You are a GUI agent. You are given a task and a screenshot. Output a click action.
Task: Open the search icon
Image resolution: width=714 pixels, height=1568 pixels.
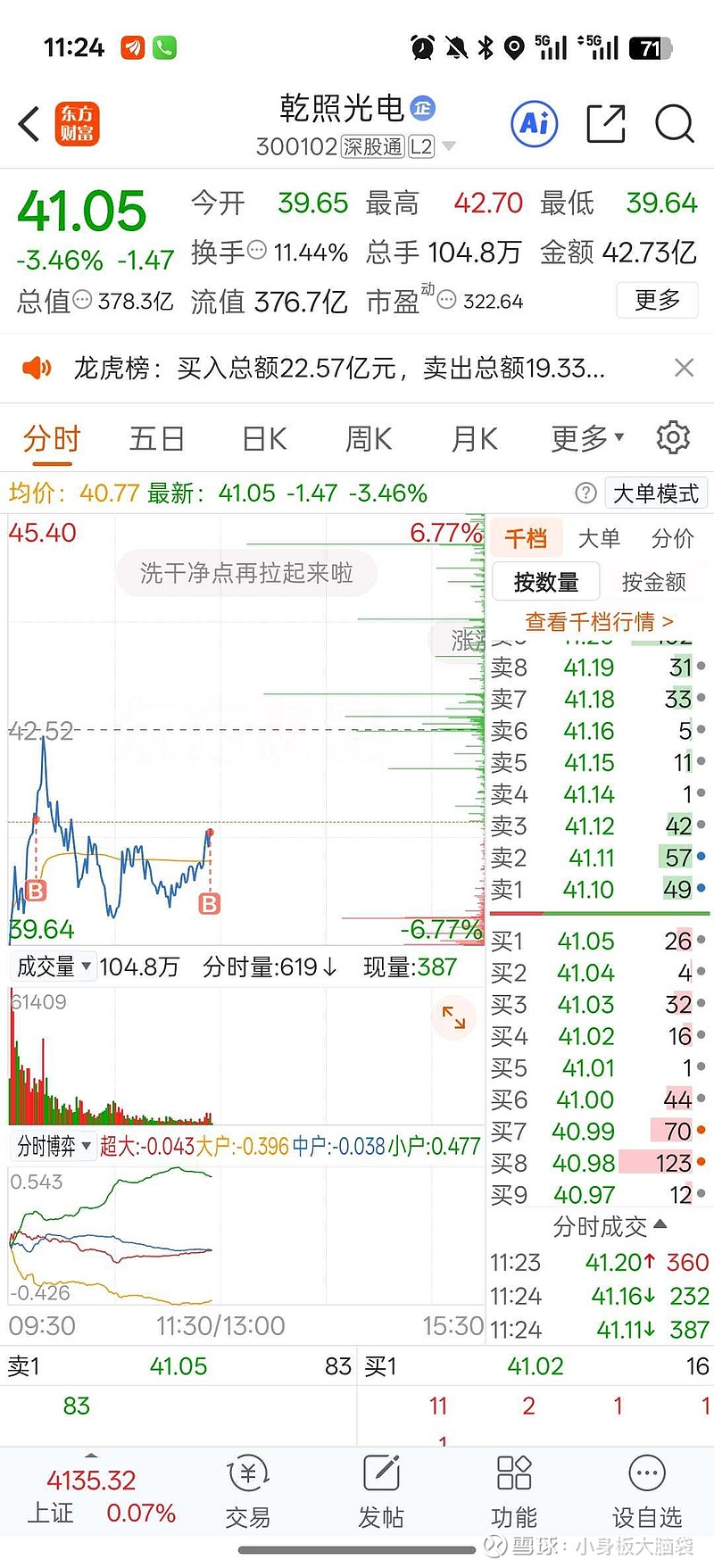674,124
